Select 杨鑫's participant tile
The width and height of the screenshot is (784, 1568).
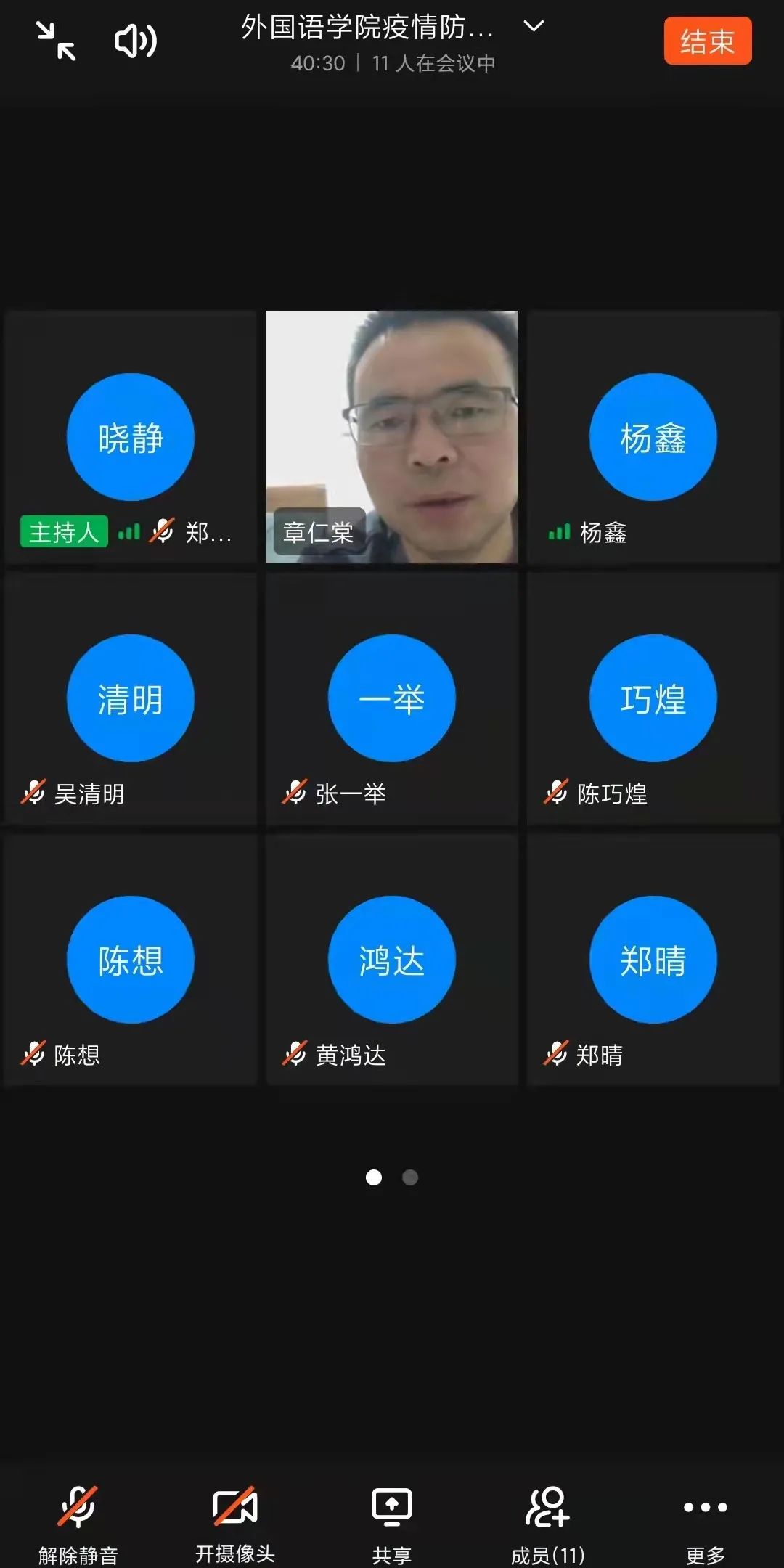coord(653,436)
